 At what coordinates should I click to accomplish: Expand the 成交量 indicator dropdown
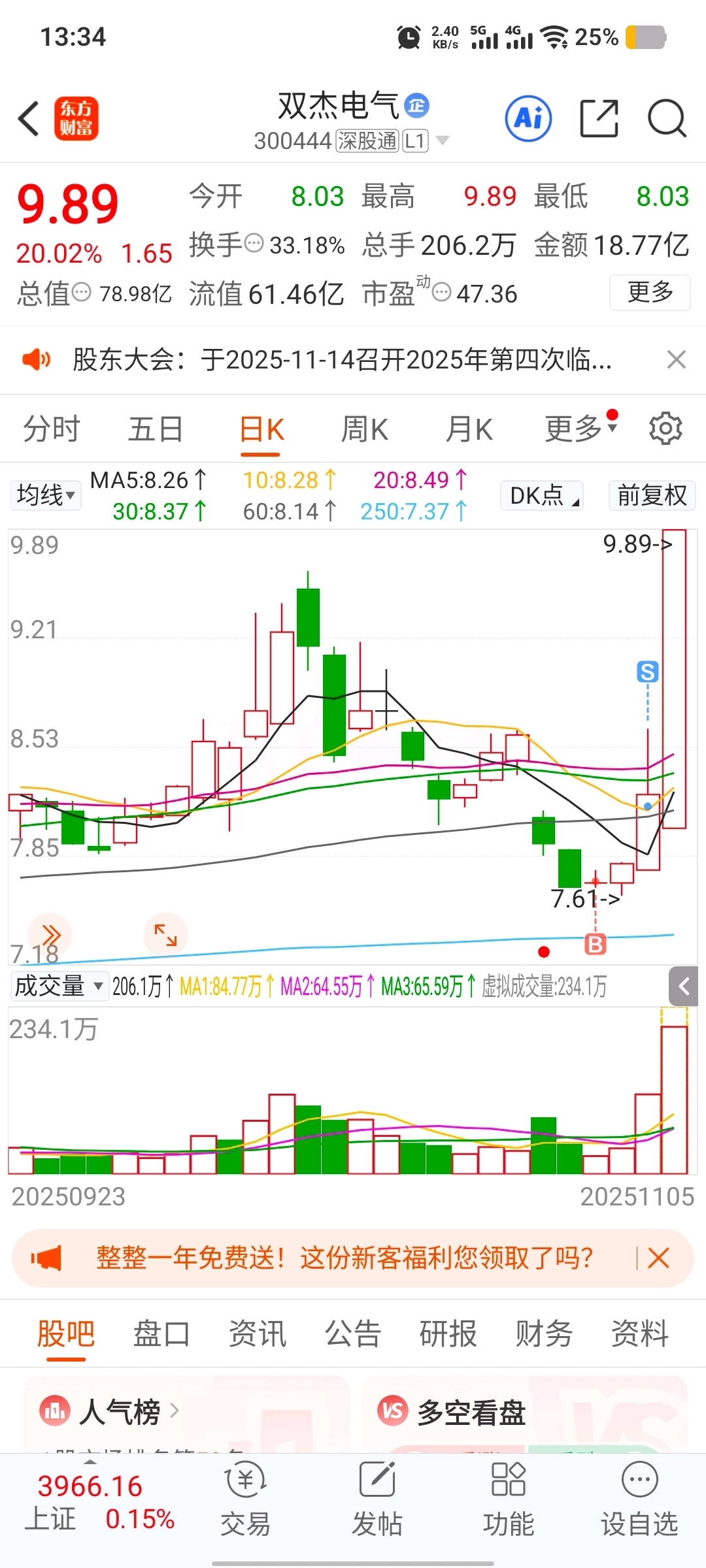click(59, 986)
